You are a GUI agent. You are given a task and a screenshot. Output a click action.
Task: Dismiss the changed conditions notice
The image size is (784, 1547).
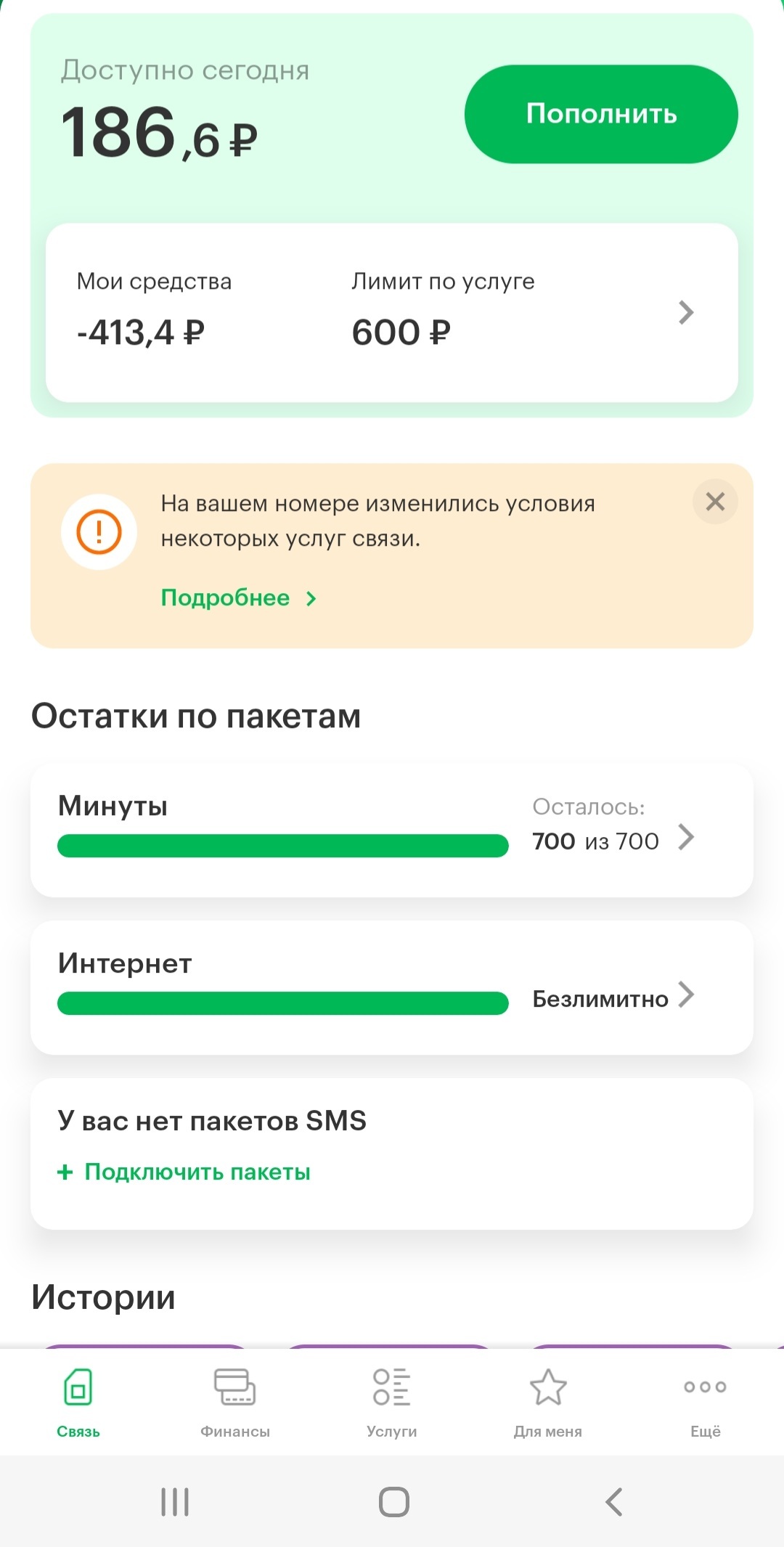(715, 502)
